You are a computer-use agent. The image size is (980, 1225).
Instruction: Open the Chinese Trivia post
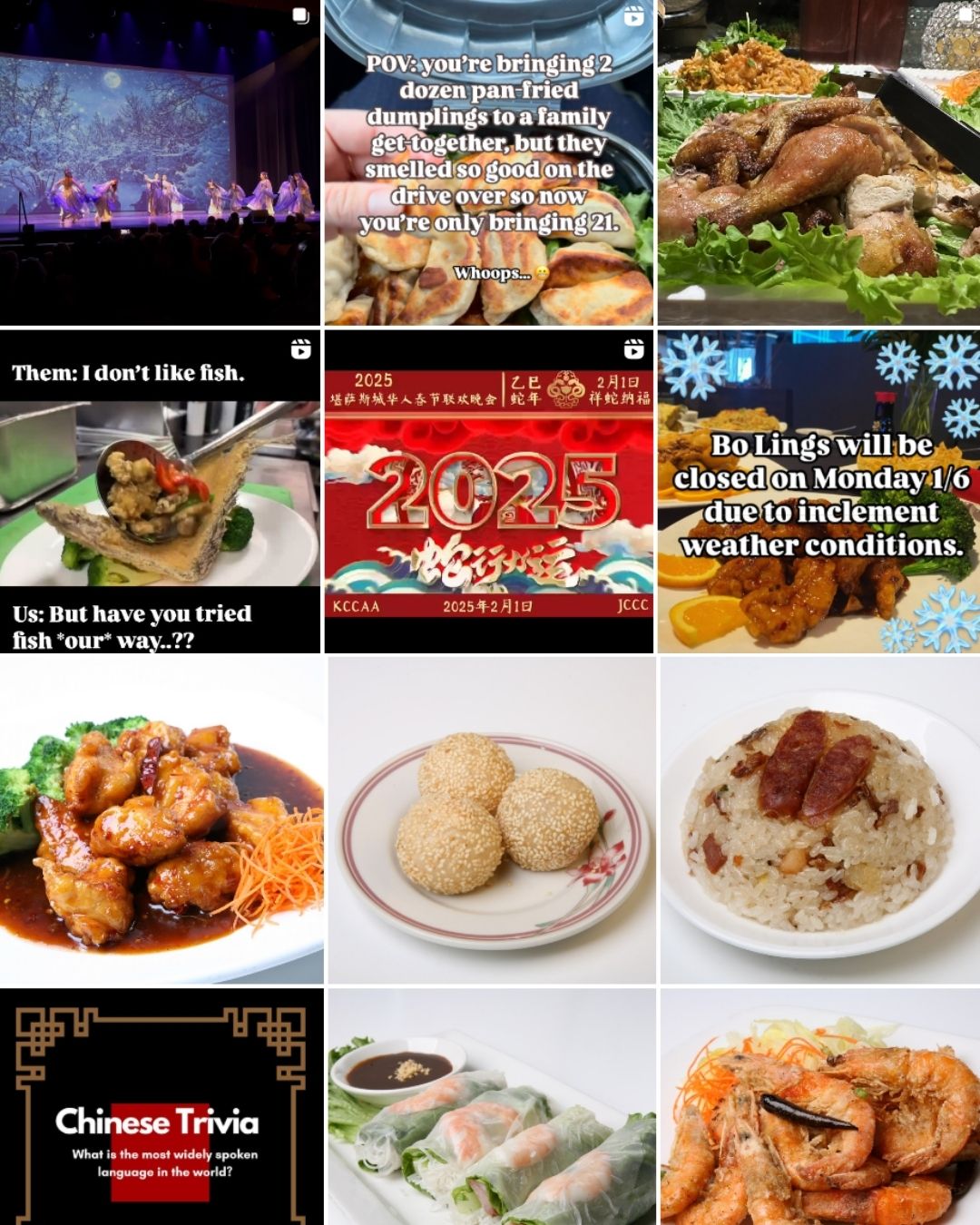click(160, 1107)
